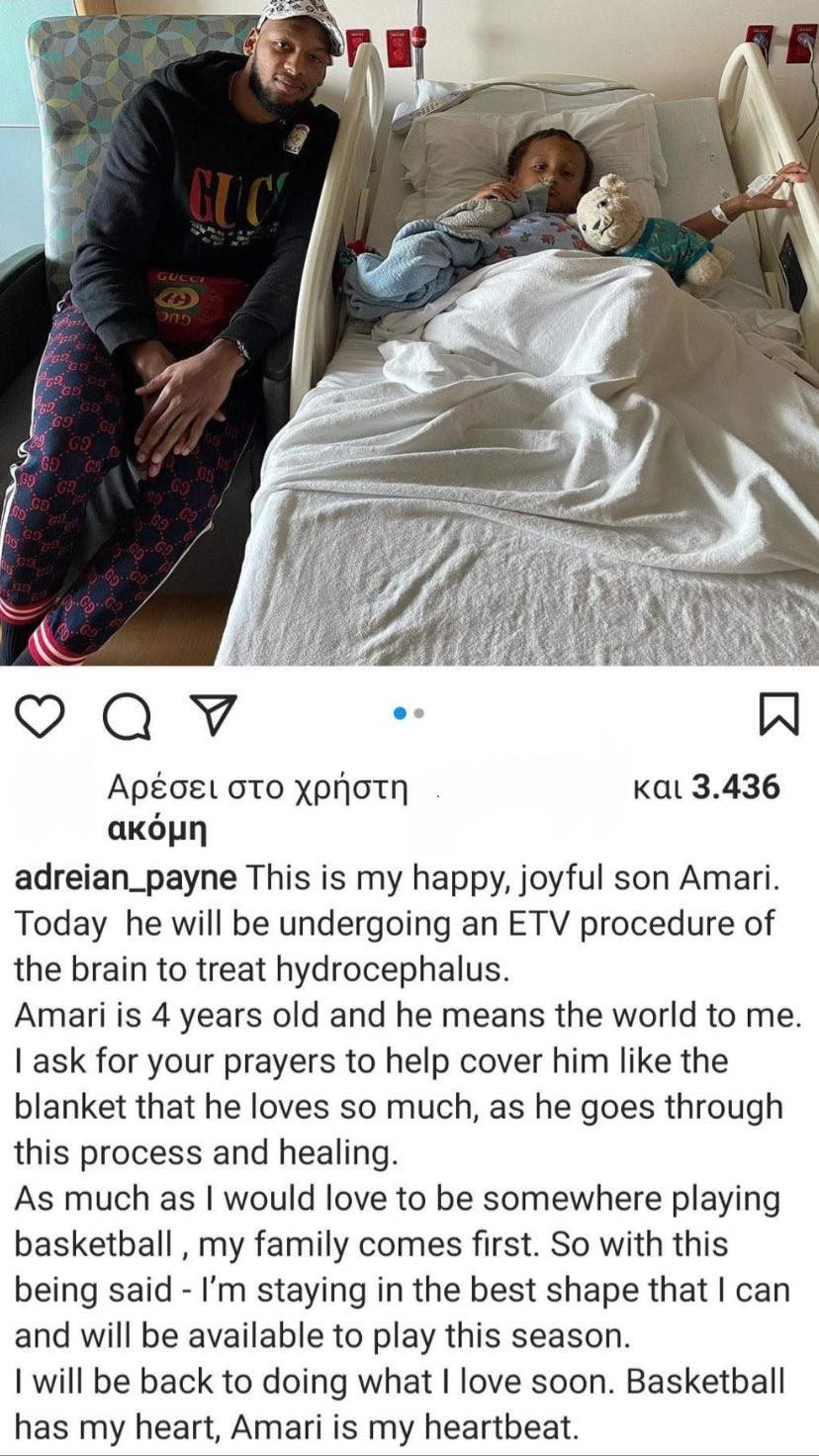Like this post with the heart icon
819x1456 pixels.
tap(40, 715)
